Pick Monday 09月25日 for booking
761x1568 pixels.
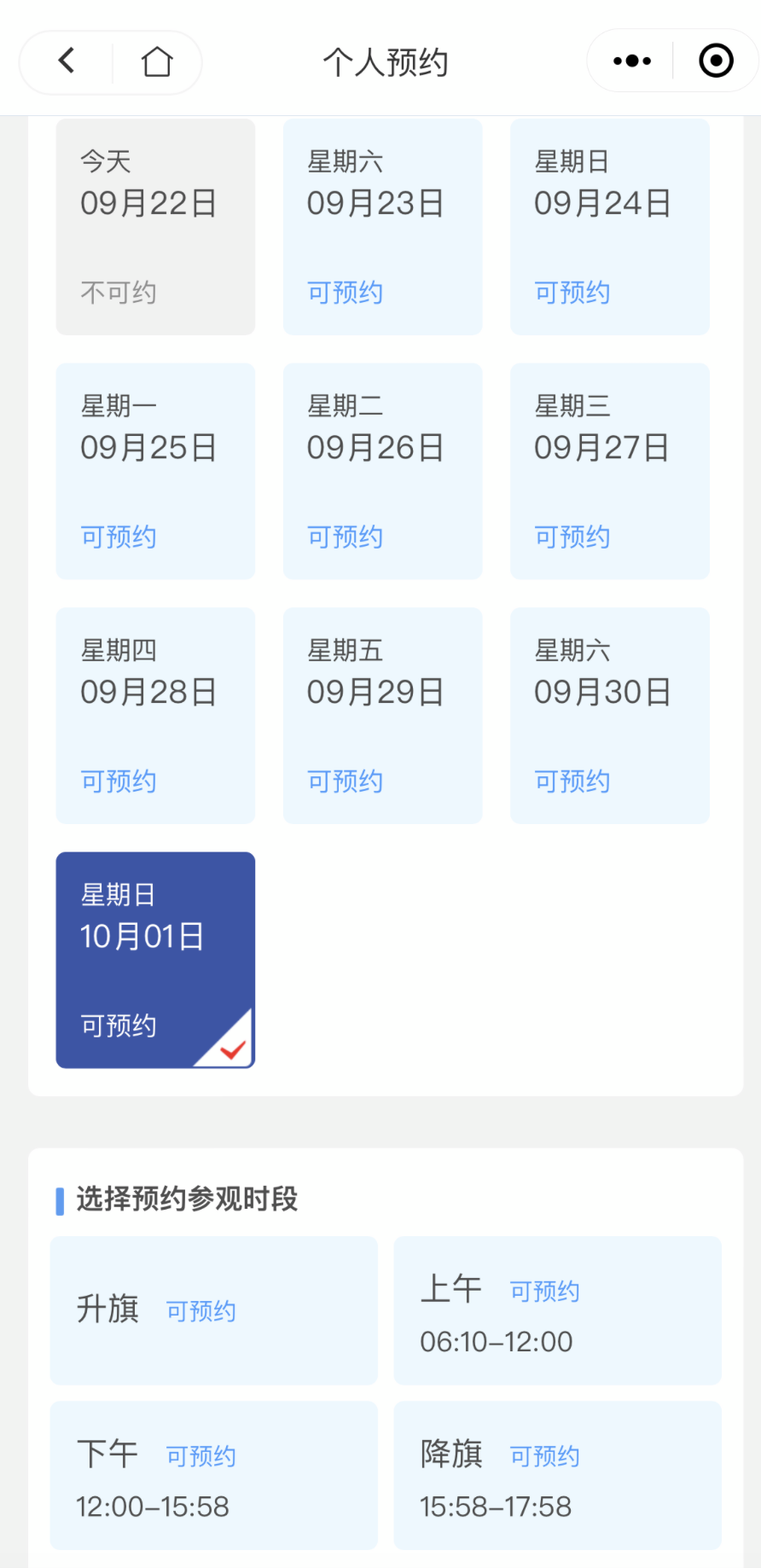click(155, 471)
